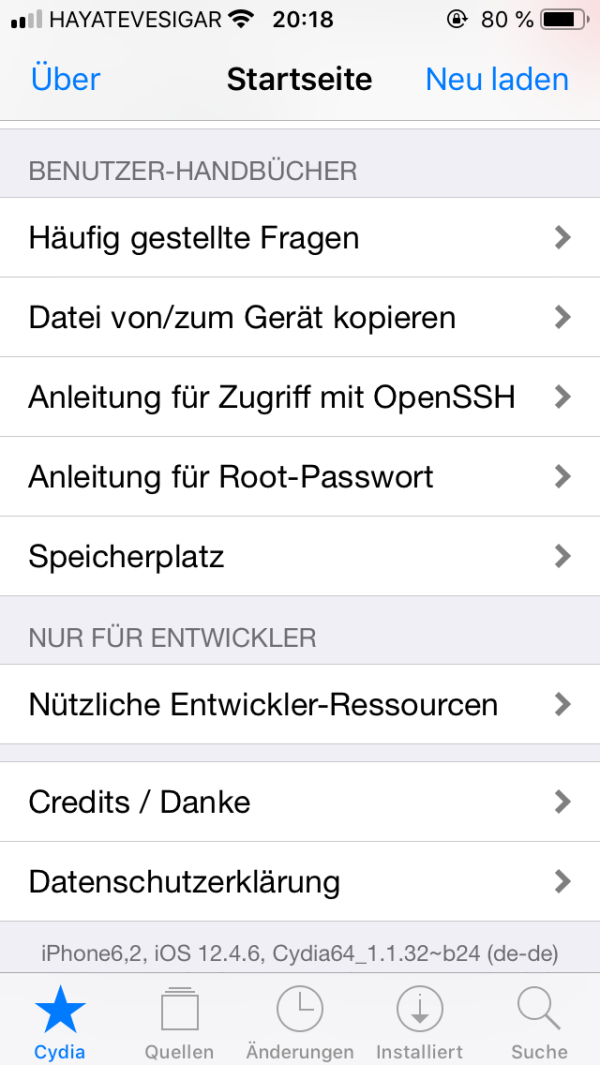View Anleitung für Zugriff mit OpenSSH
The height and width of the screenshot is (1065, 600).
click(300, 397)
